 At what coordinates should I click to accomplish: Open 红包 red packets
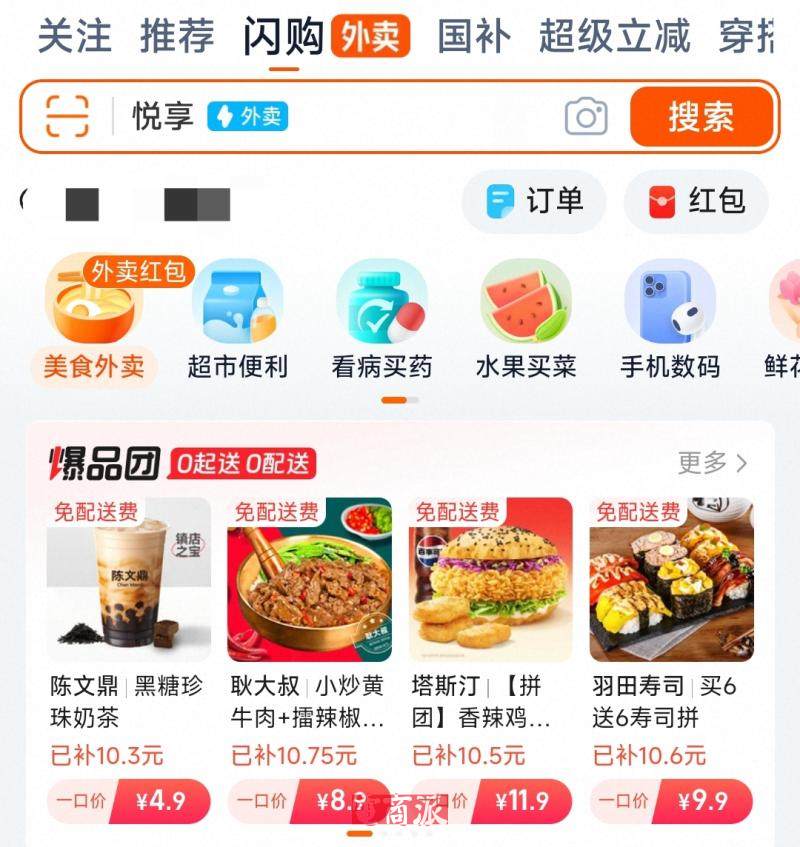tap(696, 201)
